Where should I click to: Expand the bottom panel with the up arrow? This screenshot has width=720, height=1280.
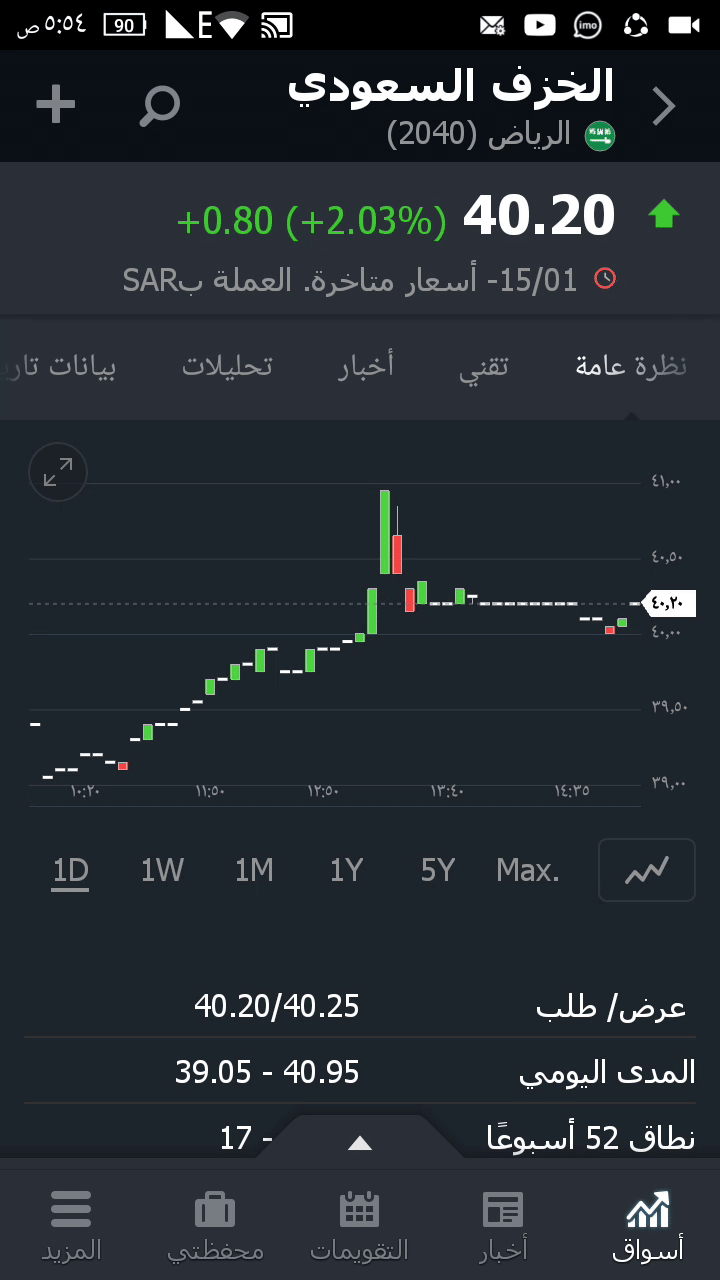point(359,1143)
